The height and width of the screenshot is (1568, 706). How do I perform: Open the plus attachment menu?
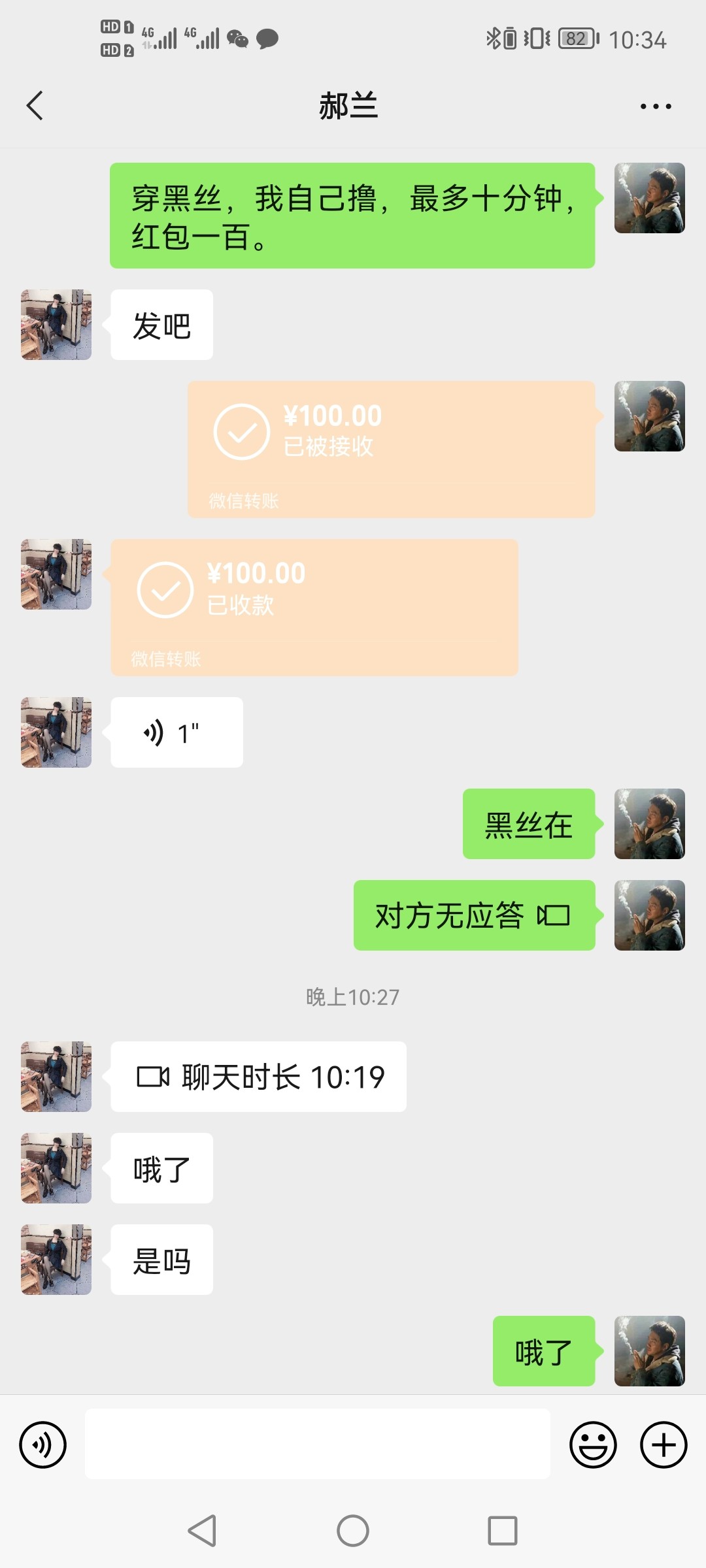(x=663, y=1445)
